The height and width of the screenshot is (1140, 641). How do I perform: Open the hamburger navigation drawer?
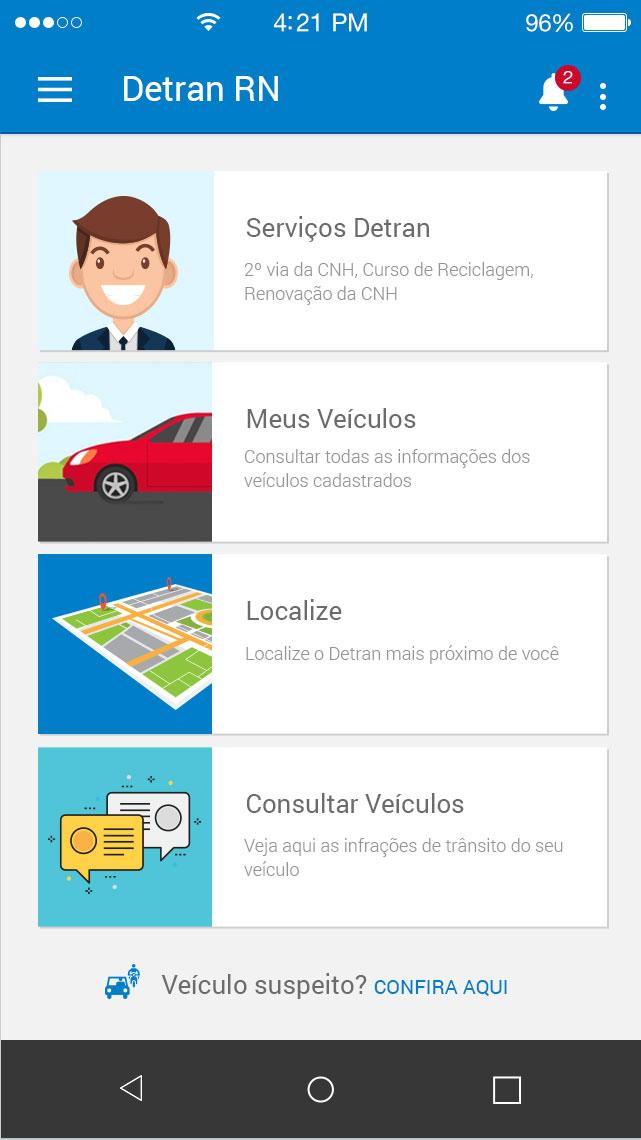pos(55,90)
